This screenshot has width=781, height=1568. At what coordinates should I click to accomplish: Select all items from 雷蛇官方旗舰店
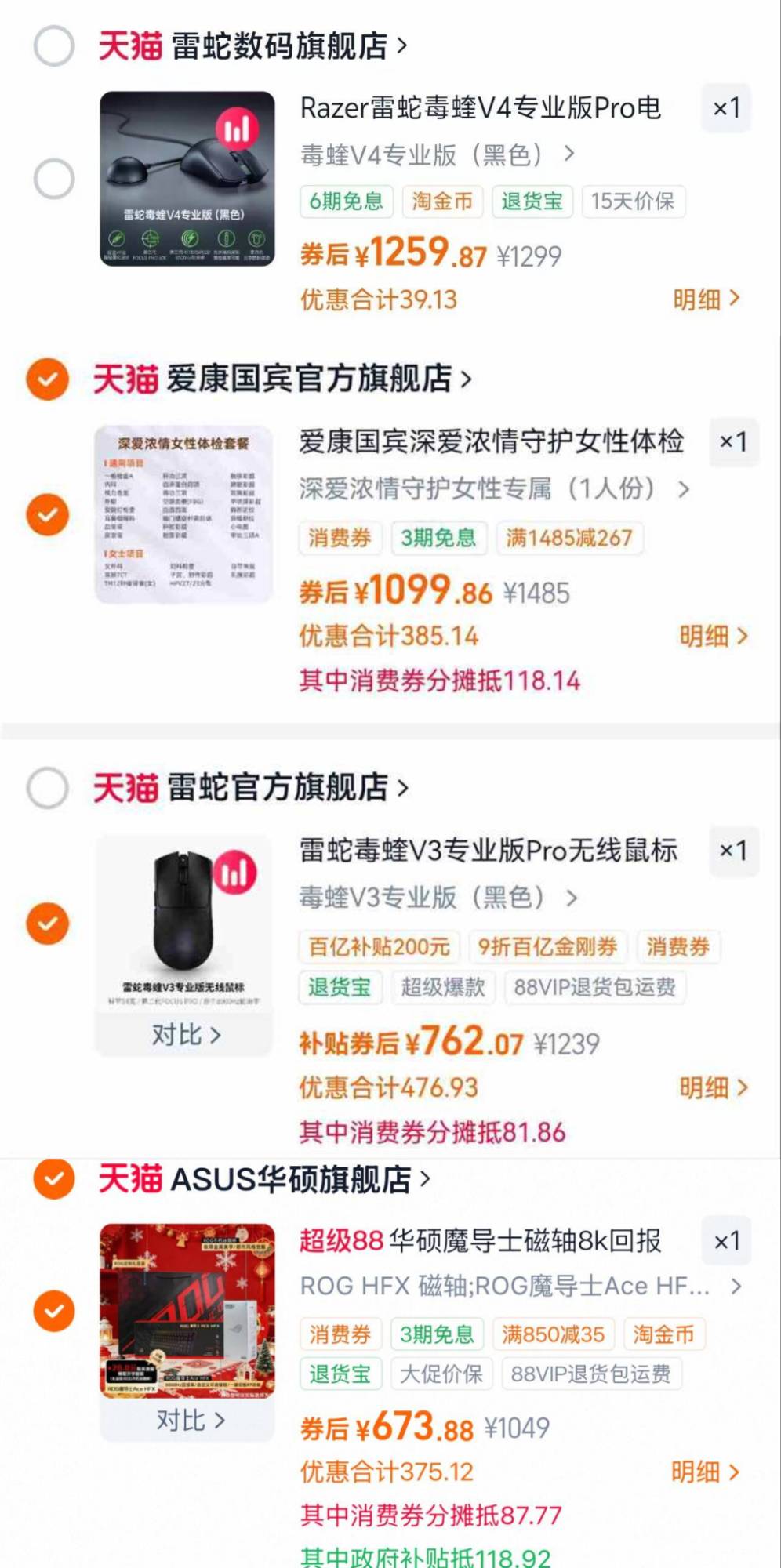point(48,788)
